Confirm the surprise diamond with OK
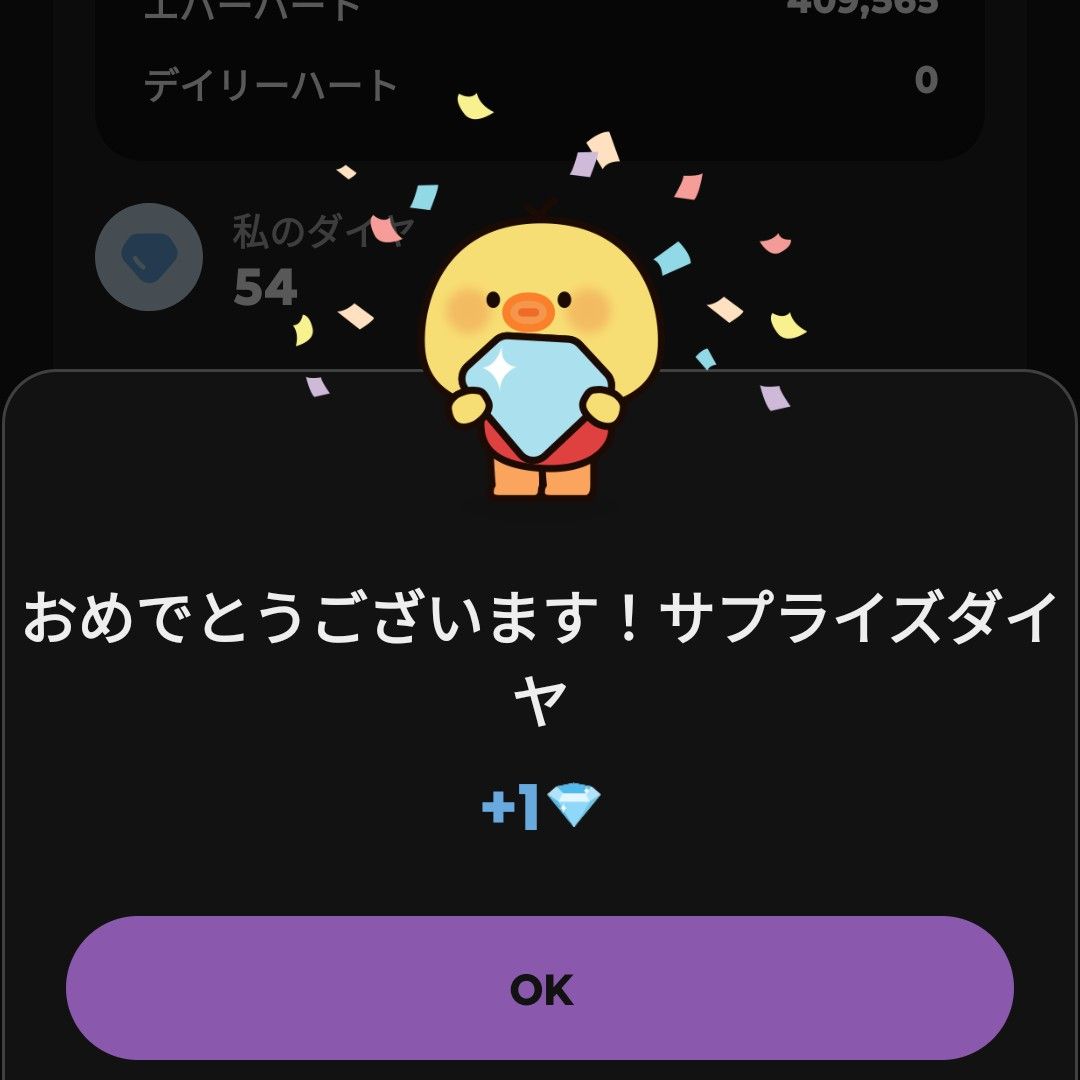 540,988
